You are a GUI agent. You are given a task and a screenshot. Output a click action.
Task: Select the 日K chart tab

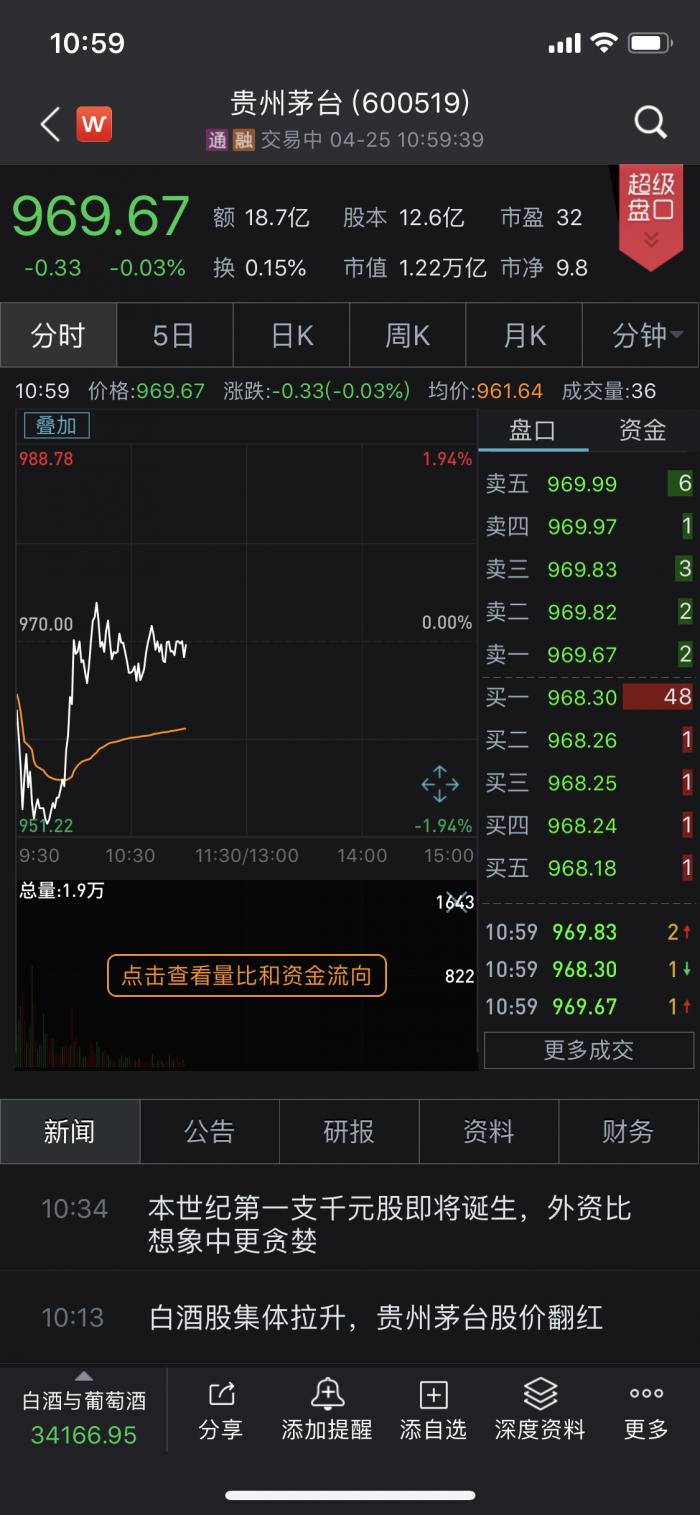(x=292, y=336)
